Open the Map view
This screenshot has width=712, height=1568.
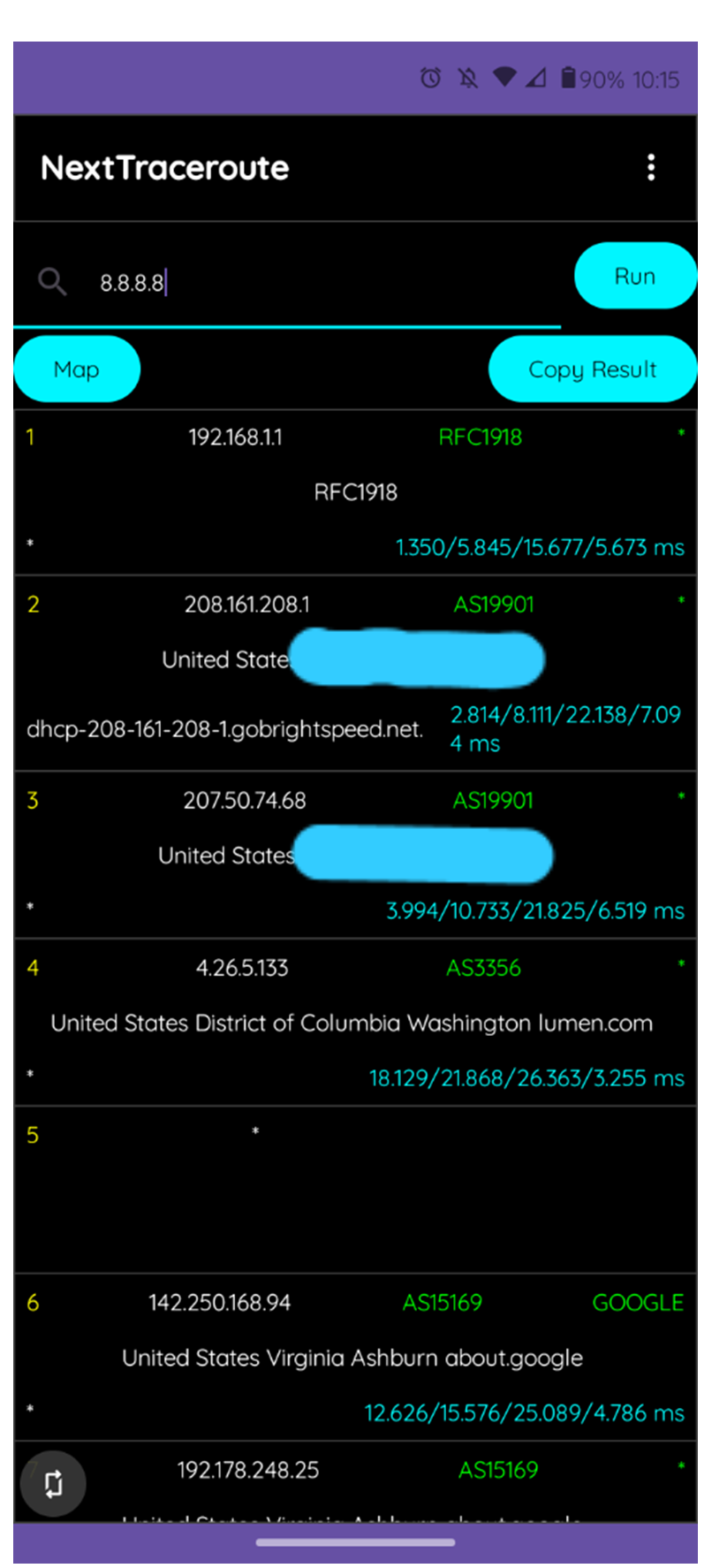[x=77, y=369]
